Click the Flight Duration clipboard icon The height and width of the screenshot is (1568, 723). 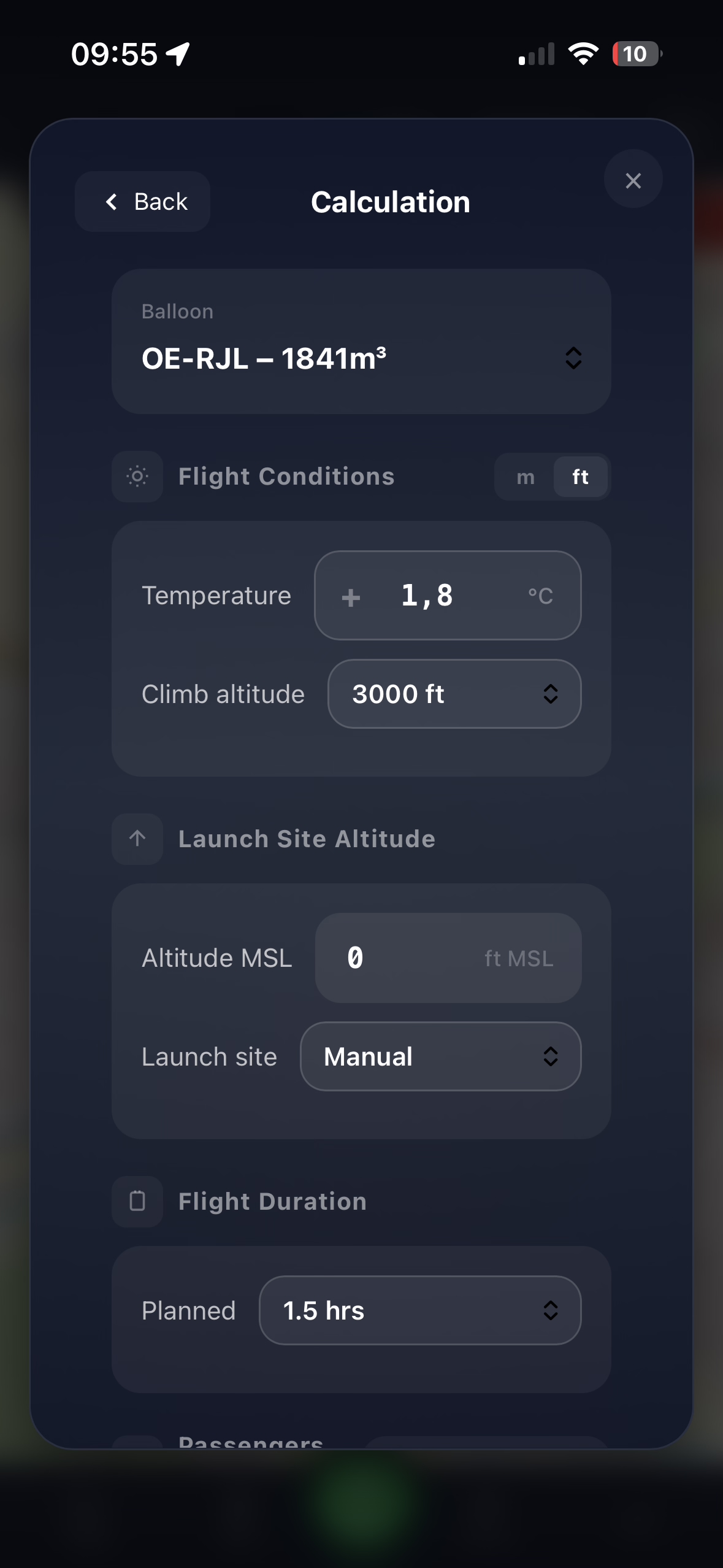(x=136, y=1201)
